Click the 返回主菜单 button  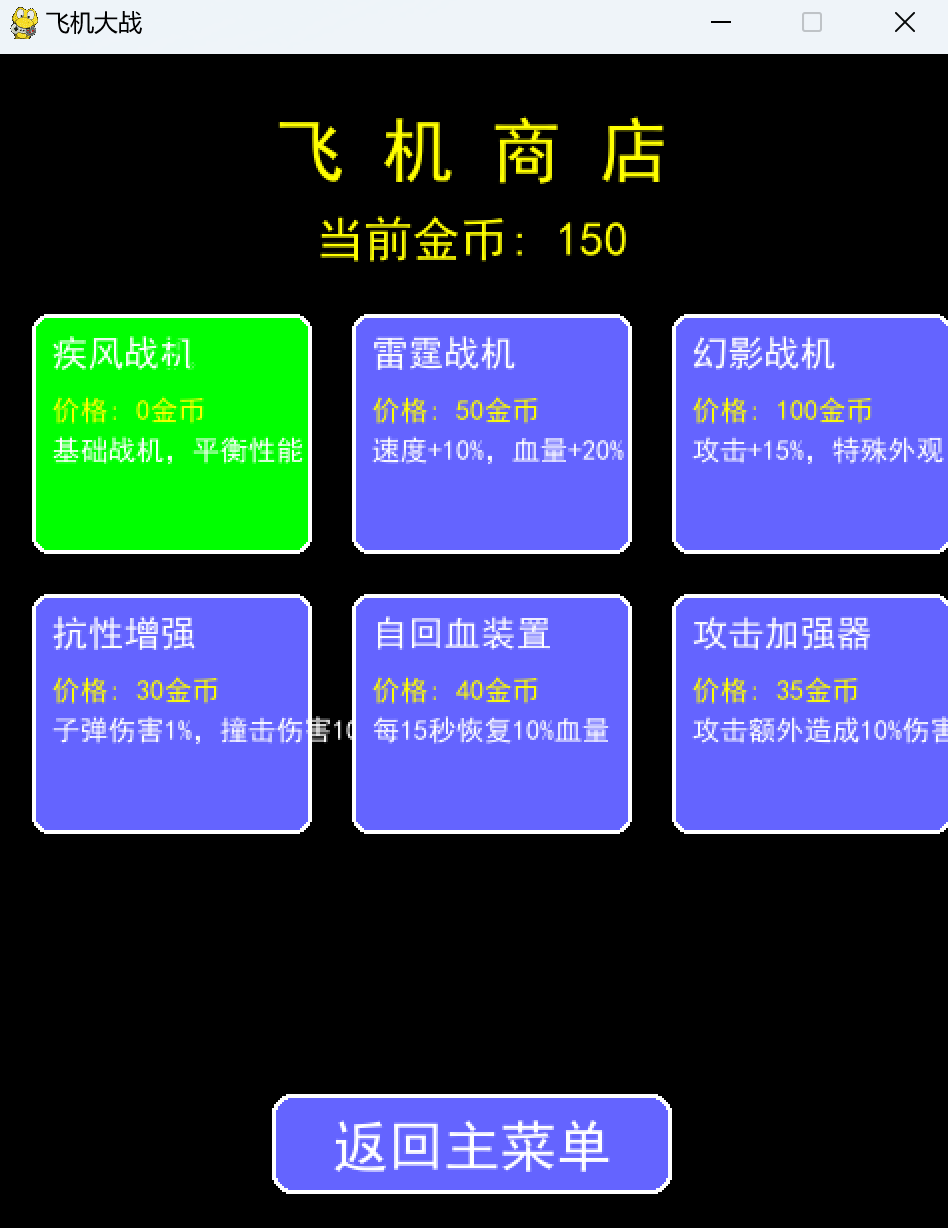click(471, 1143)
